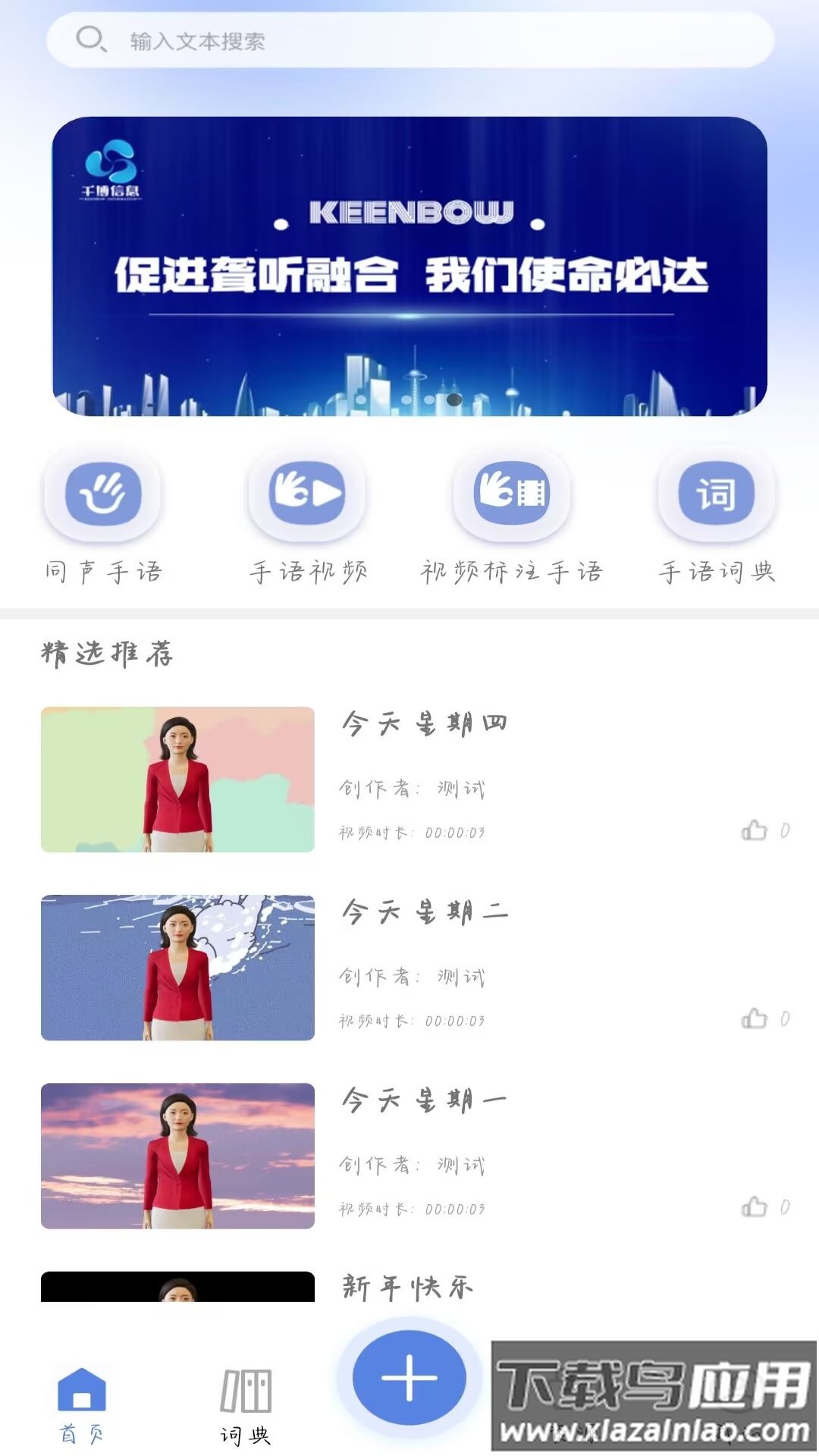Viewport: 819px width, 1456px height.
Task: Tap the KEENBOW promotional banner
Action: [409, 265]
